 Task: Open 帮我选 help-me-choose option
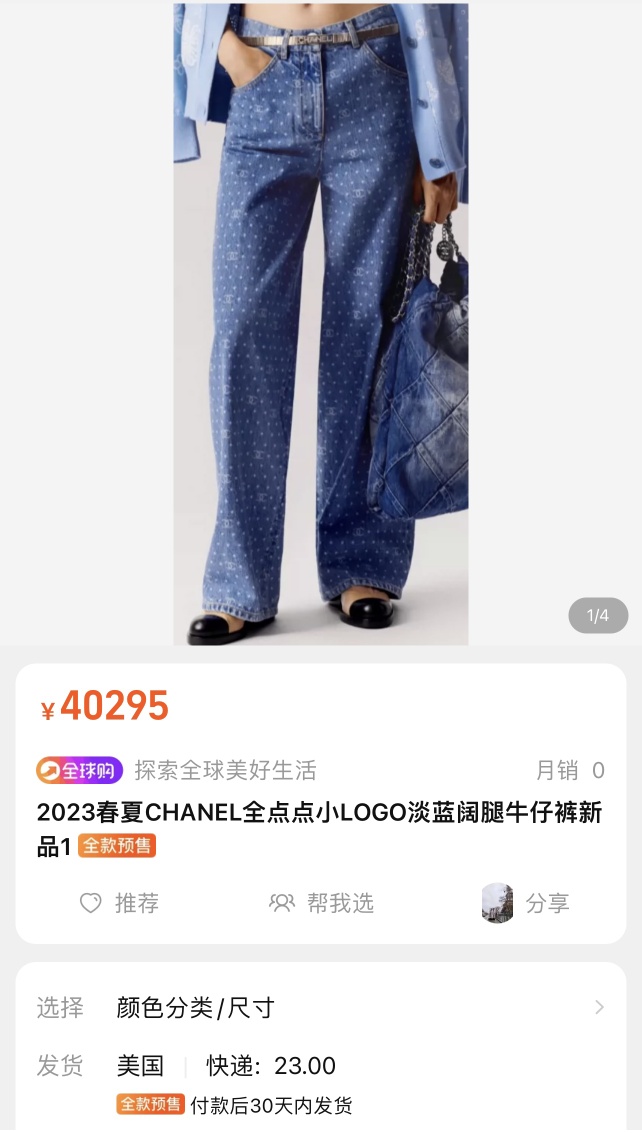[x=321, y=903]
